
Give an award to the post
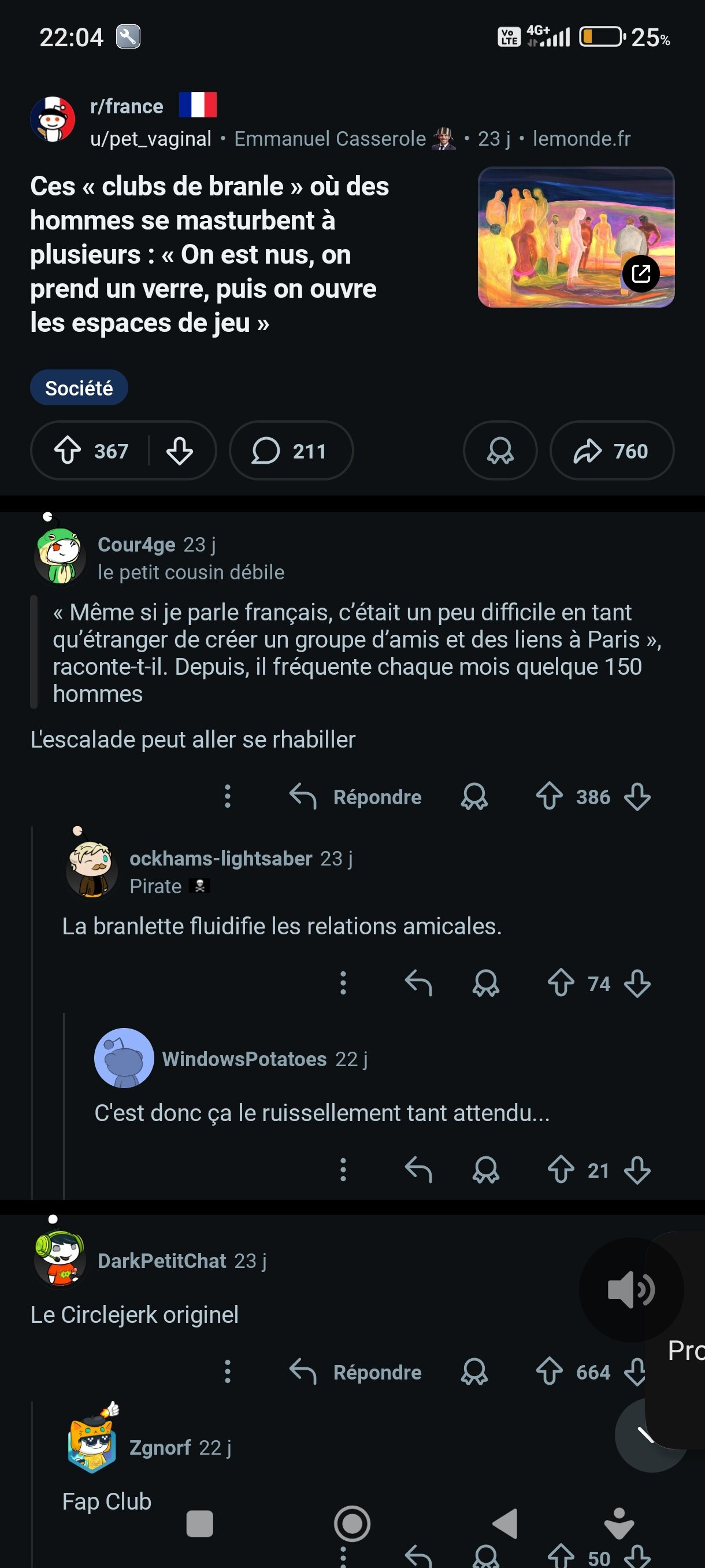[x=500, y=451]
